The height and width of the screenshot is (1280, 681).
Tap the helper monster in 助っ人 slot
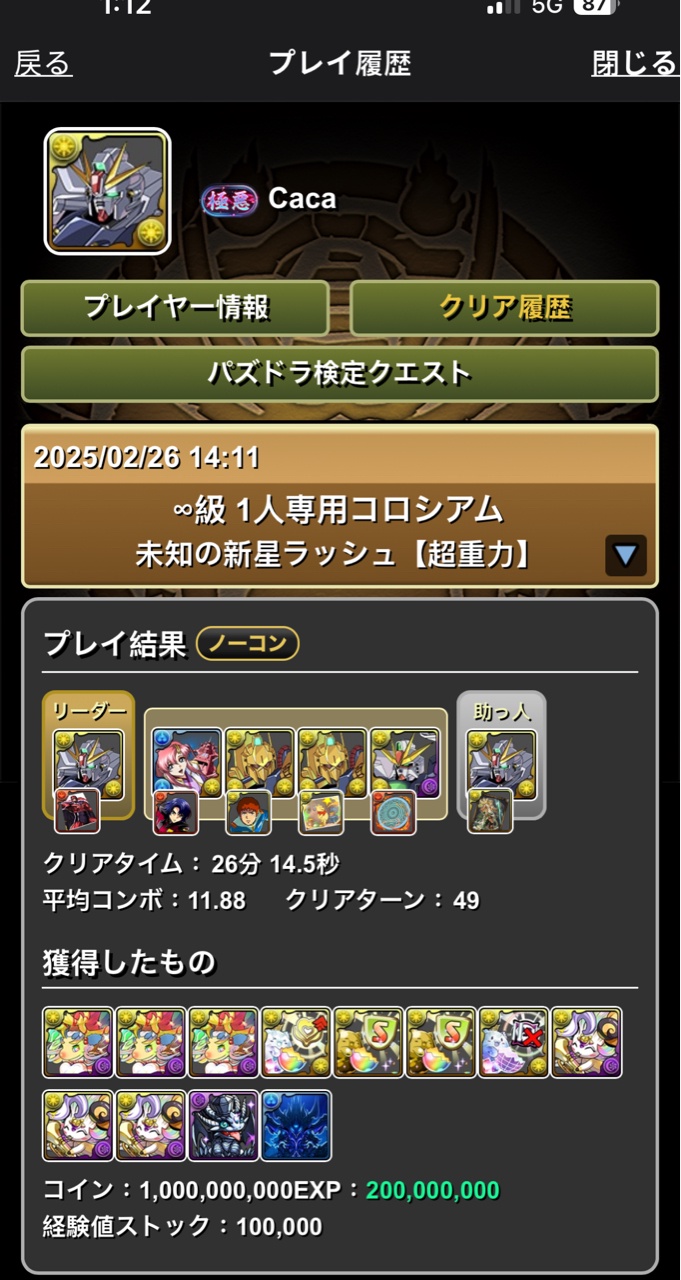pos(502,763)
